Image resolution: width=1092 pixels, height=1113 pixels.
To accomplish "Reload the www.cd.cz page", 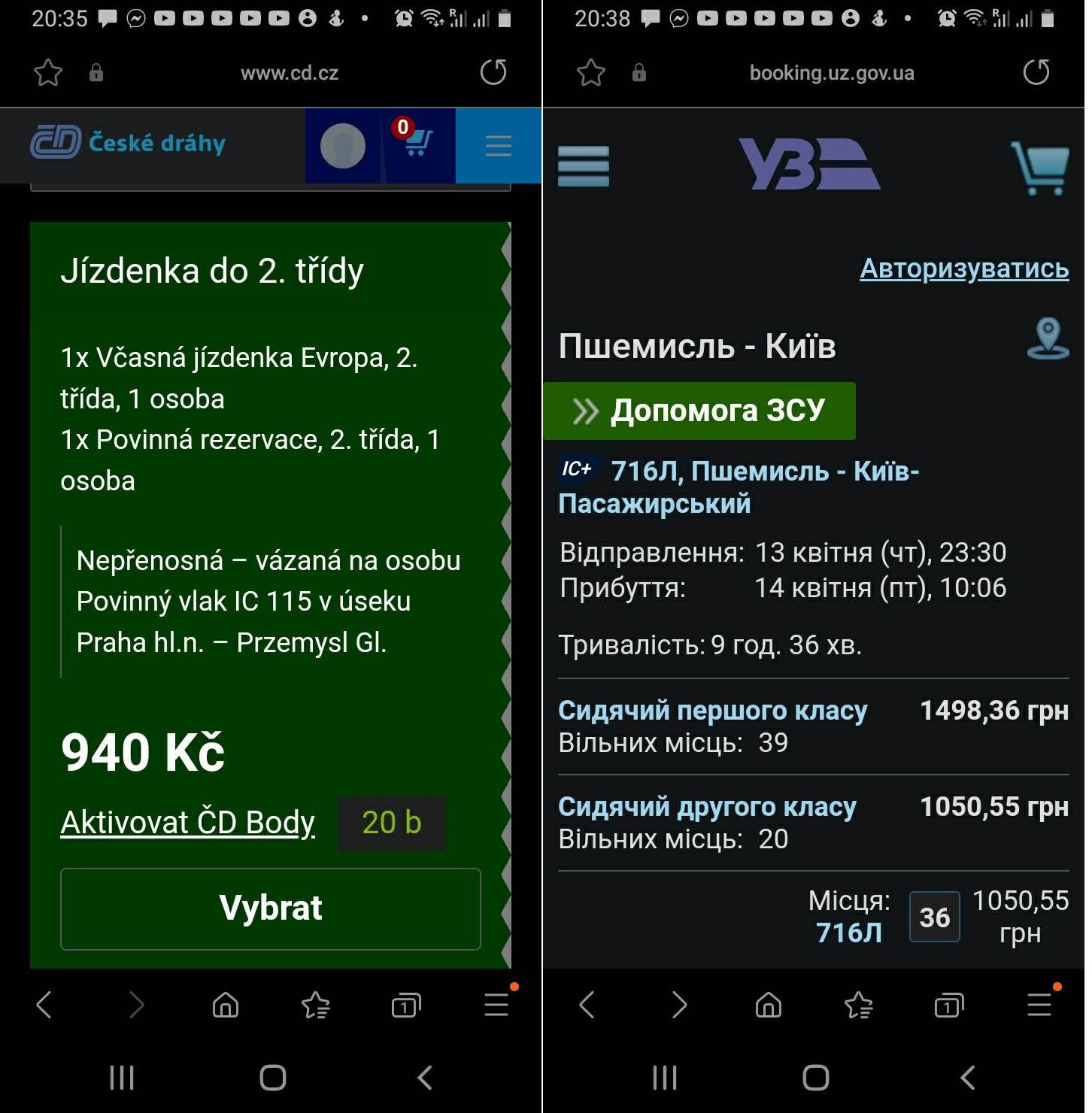I will (x=493, y=72).
